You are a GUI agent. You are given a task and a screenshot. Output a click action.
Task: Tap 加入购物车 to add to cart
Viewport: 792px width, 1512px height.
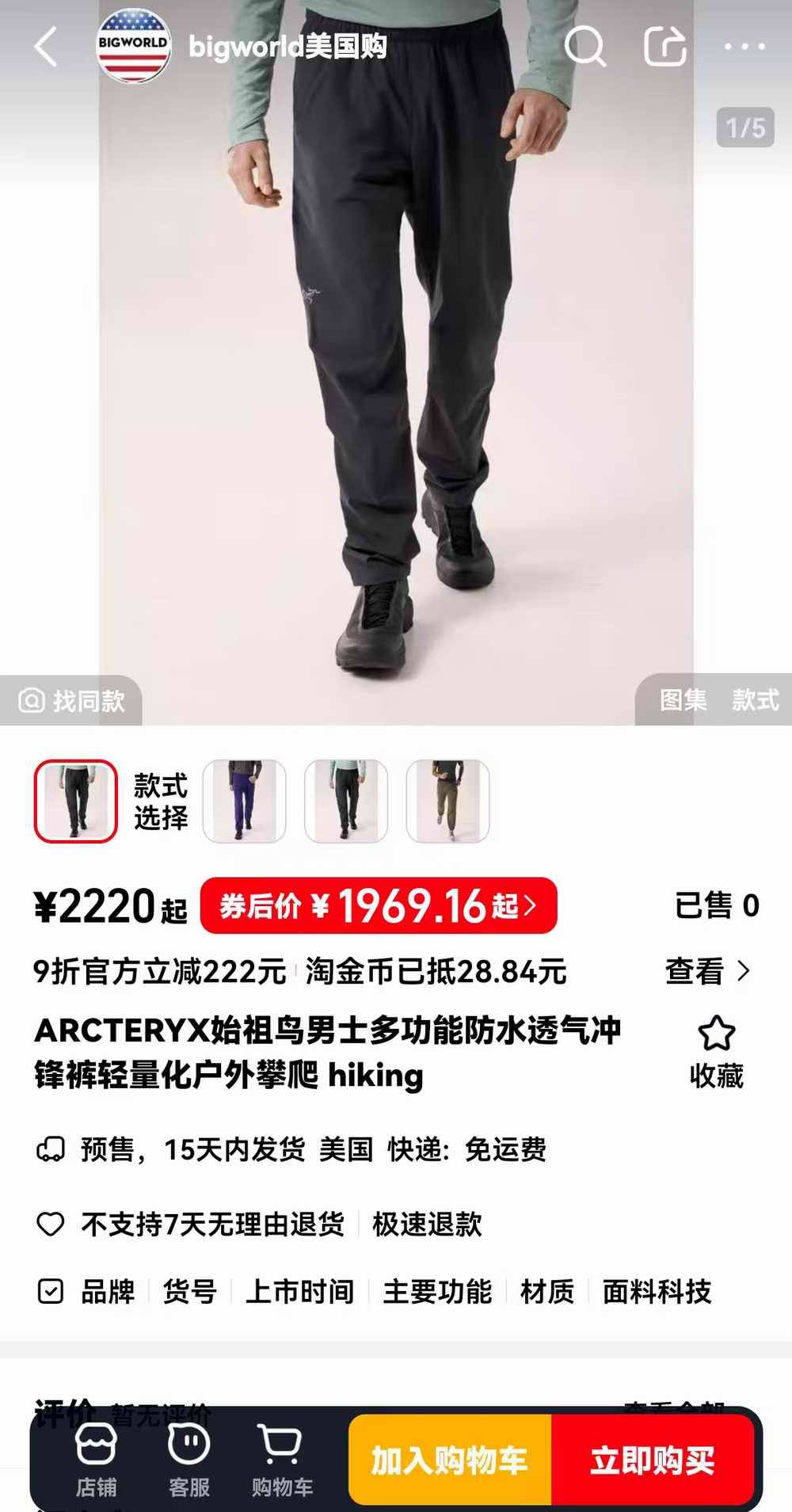[449, 1460]
